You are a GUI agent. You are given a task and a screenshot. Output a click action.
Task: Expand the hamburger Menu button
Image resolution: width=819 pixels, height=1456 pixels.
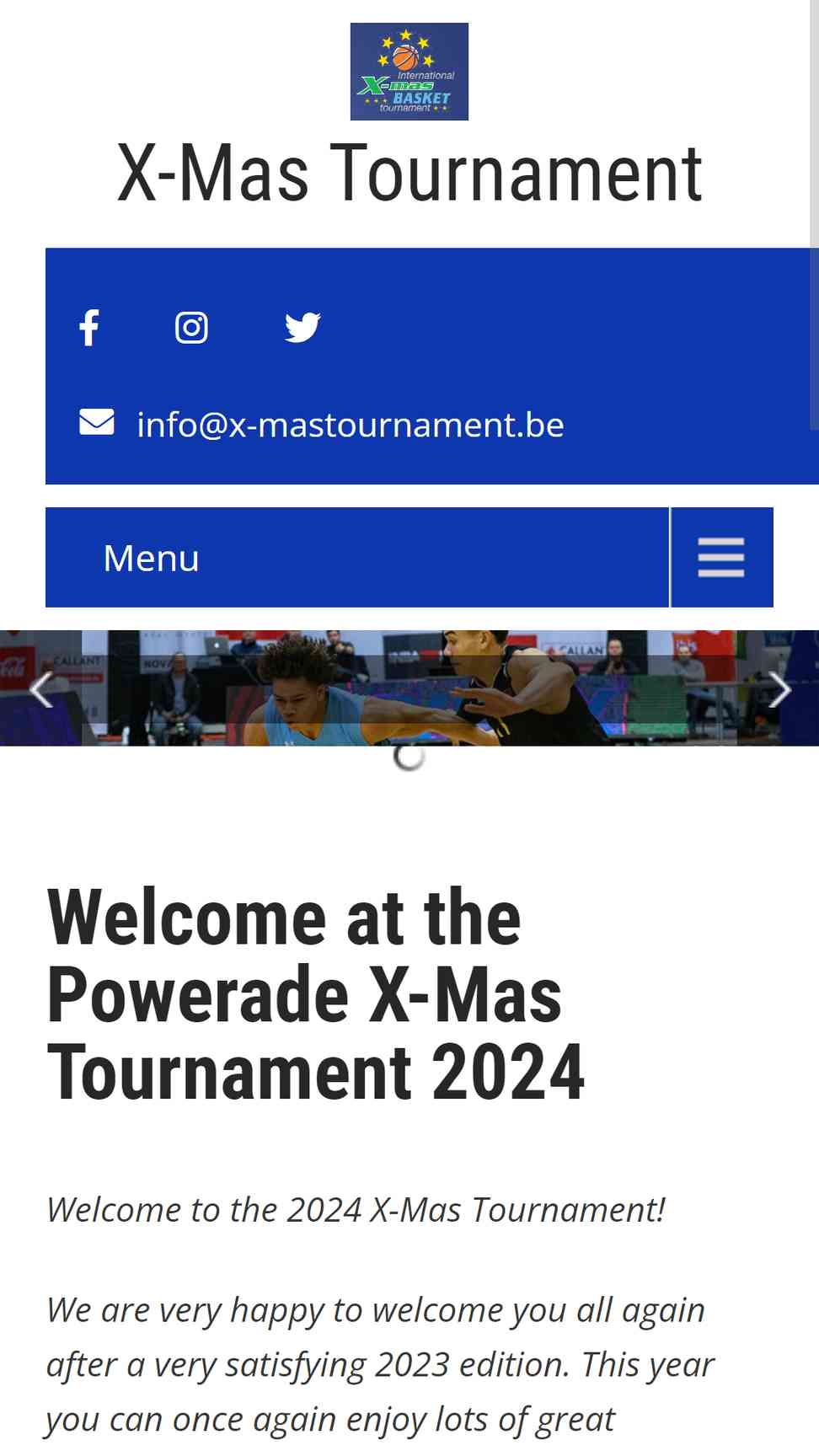click(721, 557)
